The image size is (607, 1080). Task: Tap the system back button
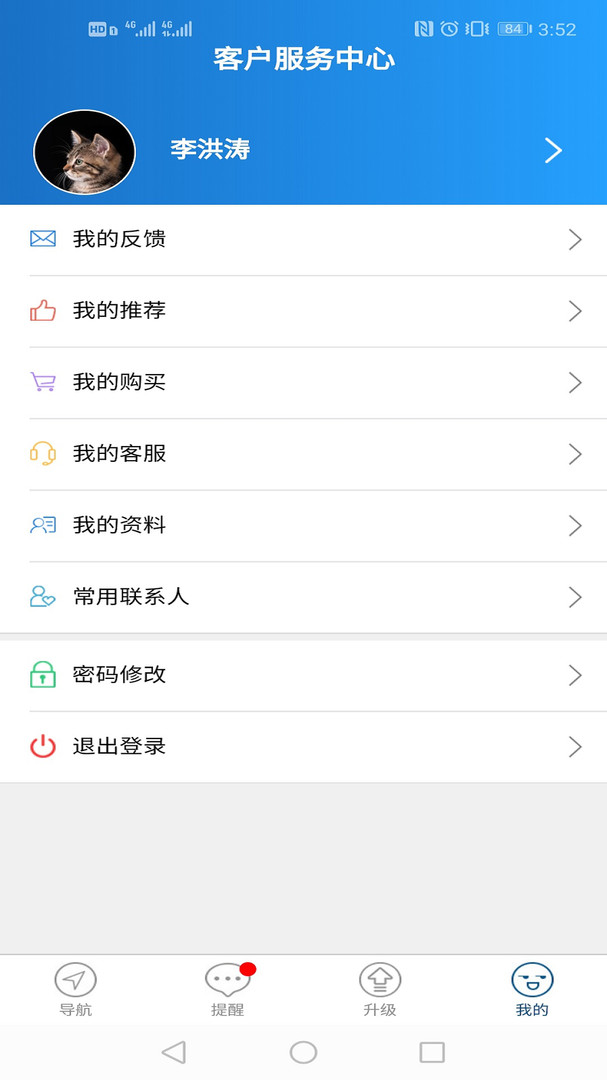pyautogui.click(x=174, y=1052)
